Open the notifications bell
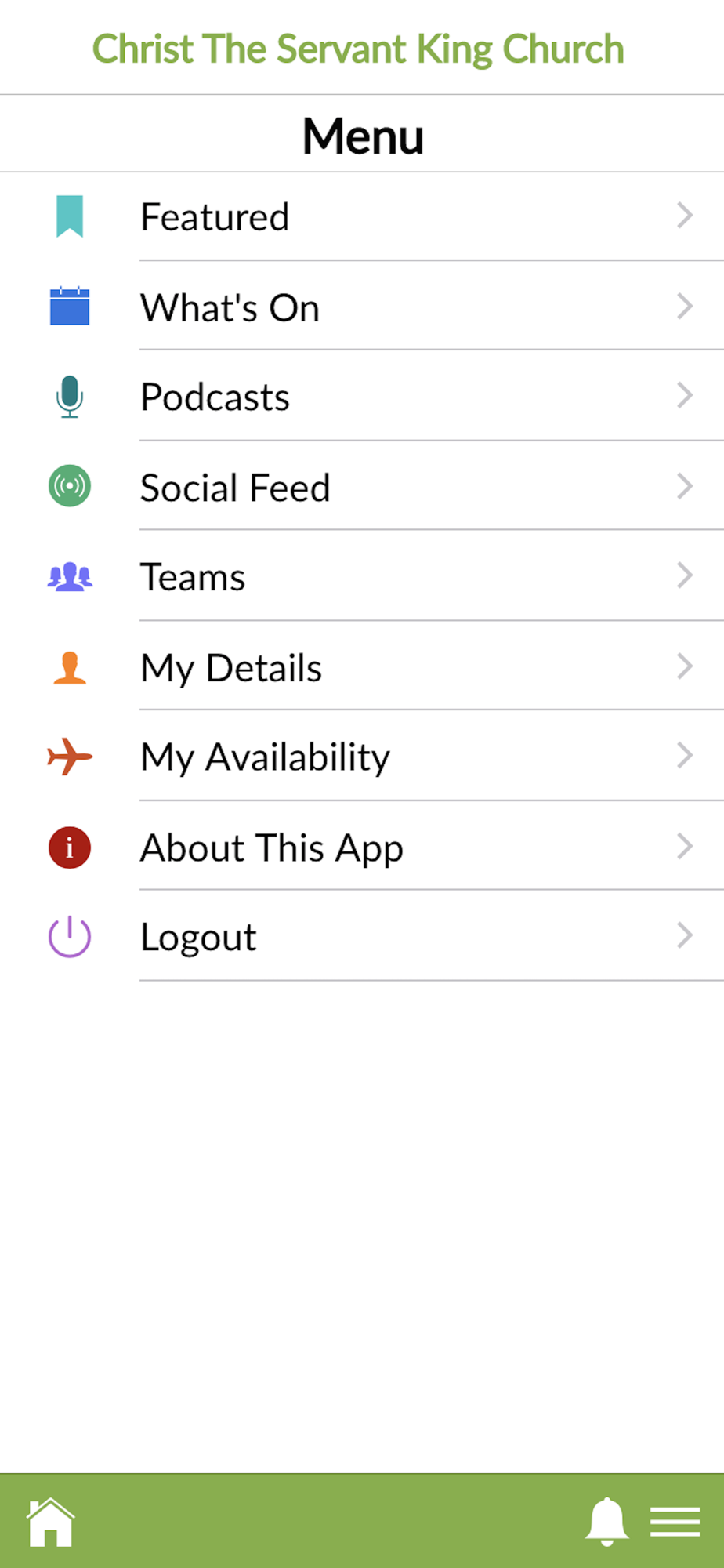 tap(607, 1522)
